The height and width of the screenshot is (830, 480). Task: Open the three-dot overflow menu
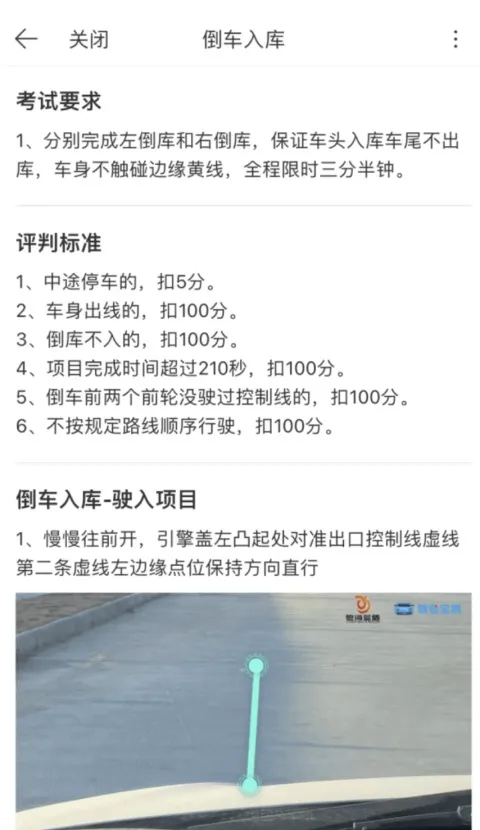click(455, 39)
